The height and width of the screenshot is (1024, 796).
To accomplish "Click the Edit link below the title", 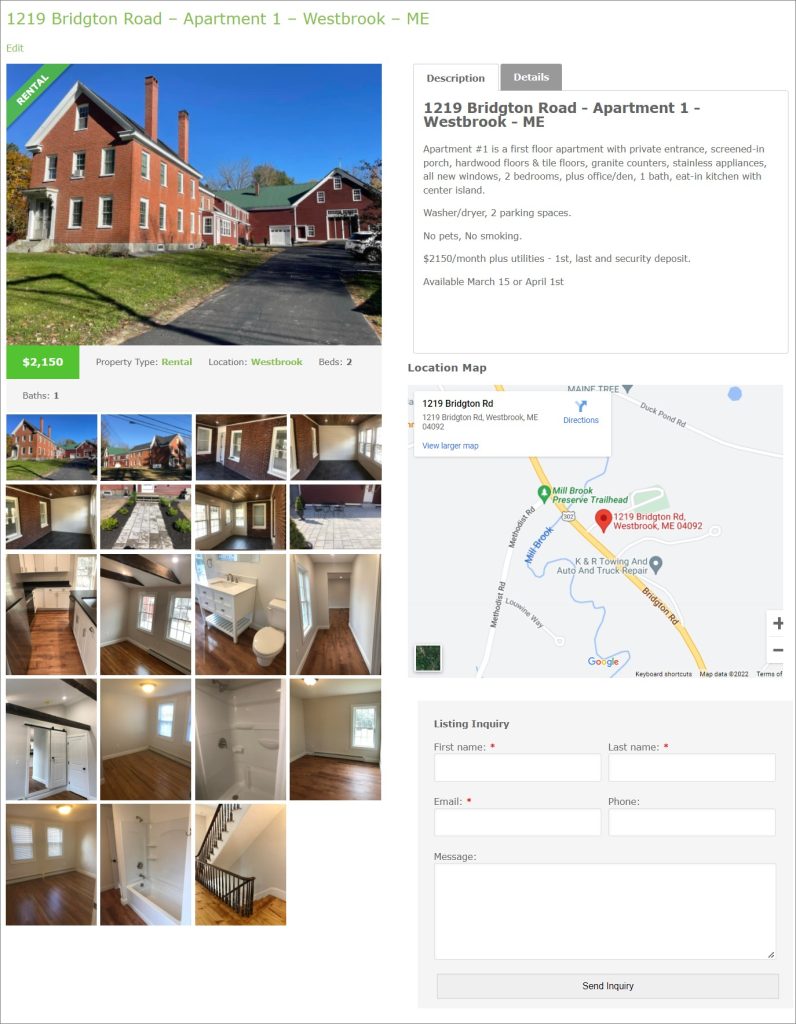I will (14, 47).
